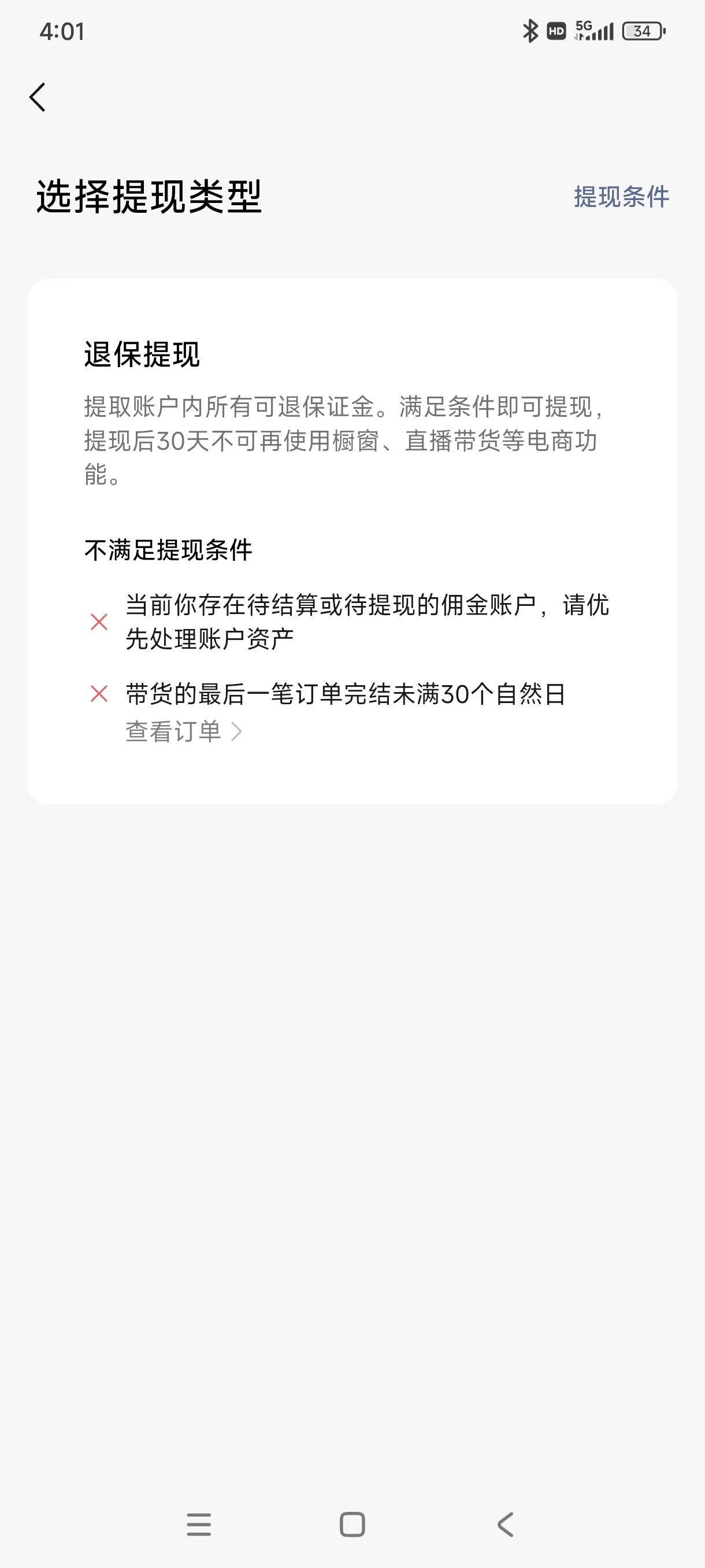The width and height of the screenshot is (705, 1568).
Task: Tap the system home button
Action: (352, 1525)
